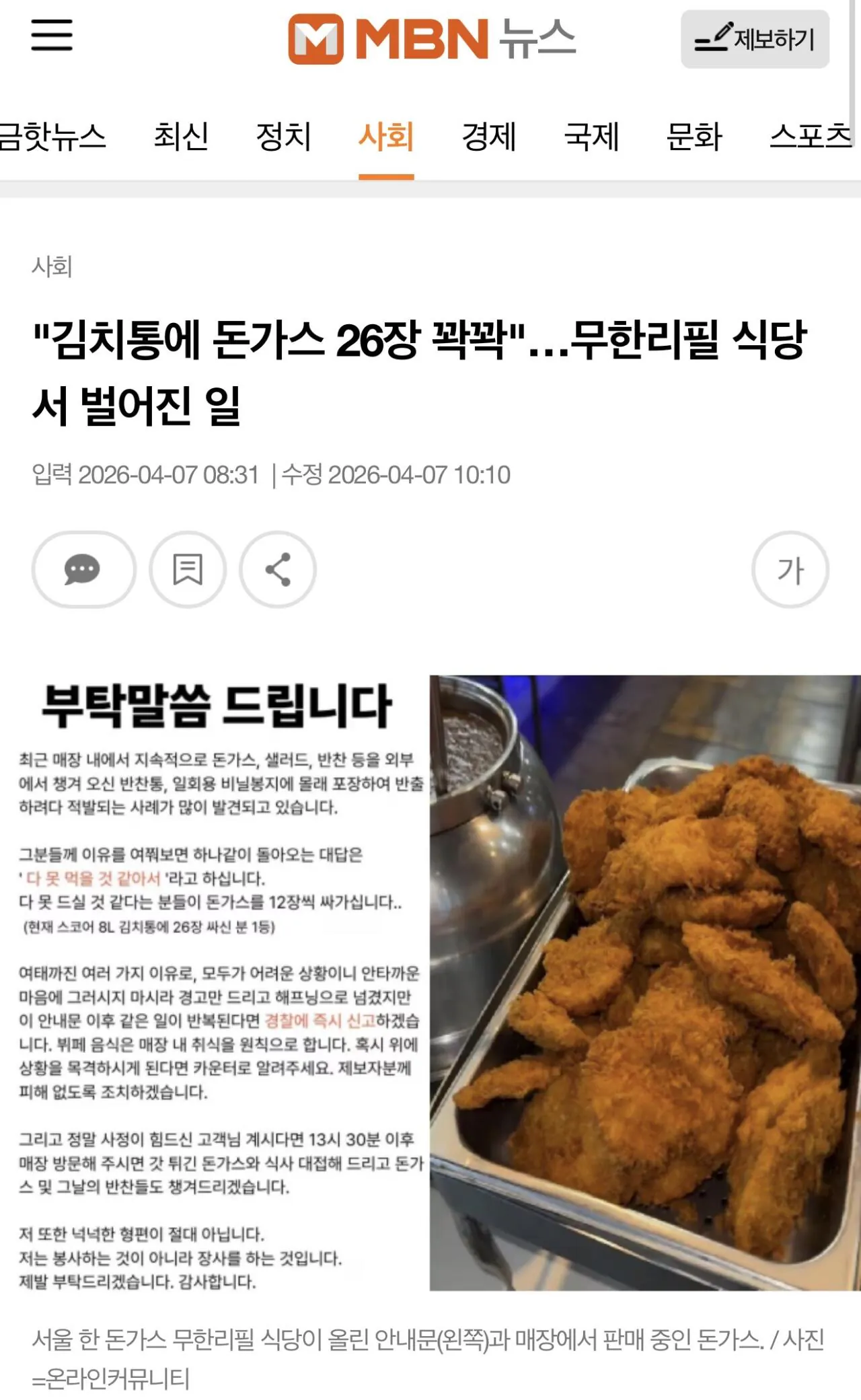
Task: Open the 핫뉴스 tab
Action: coord(52,137)
